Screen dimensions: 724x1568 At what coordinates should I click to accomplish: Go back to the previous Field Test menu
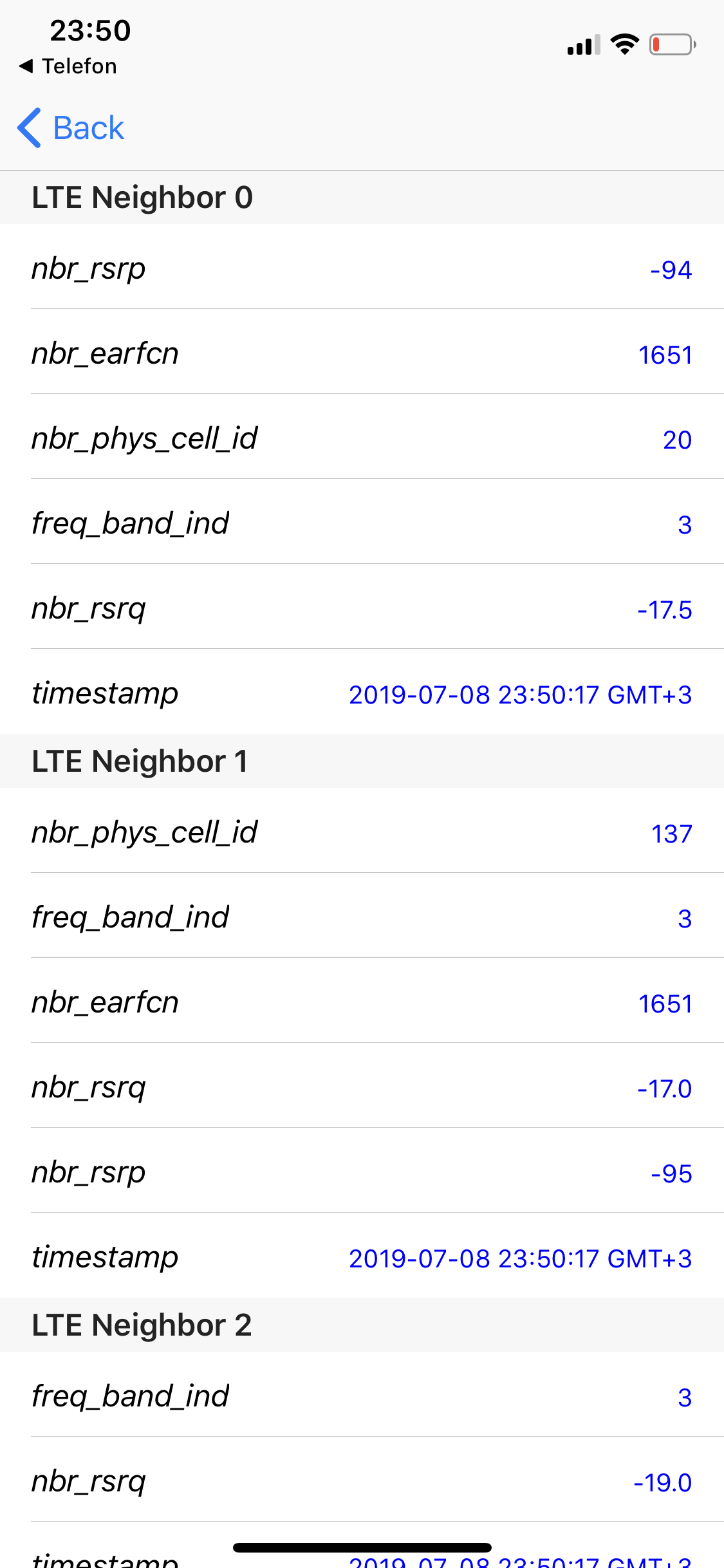click(x=71, y=128)
